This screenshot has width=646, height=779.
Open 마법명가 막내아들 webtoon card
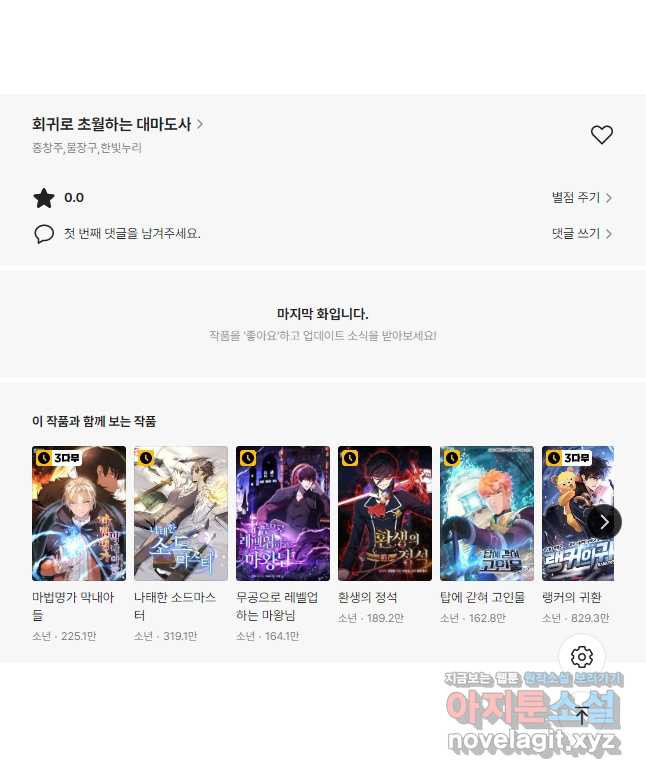pyautogui.click(x=79, y=513)
